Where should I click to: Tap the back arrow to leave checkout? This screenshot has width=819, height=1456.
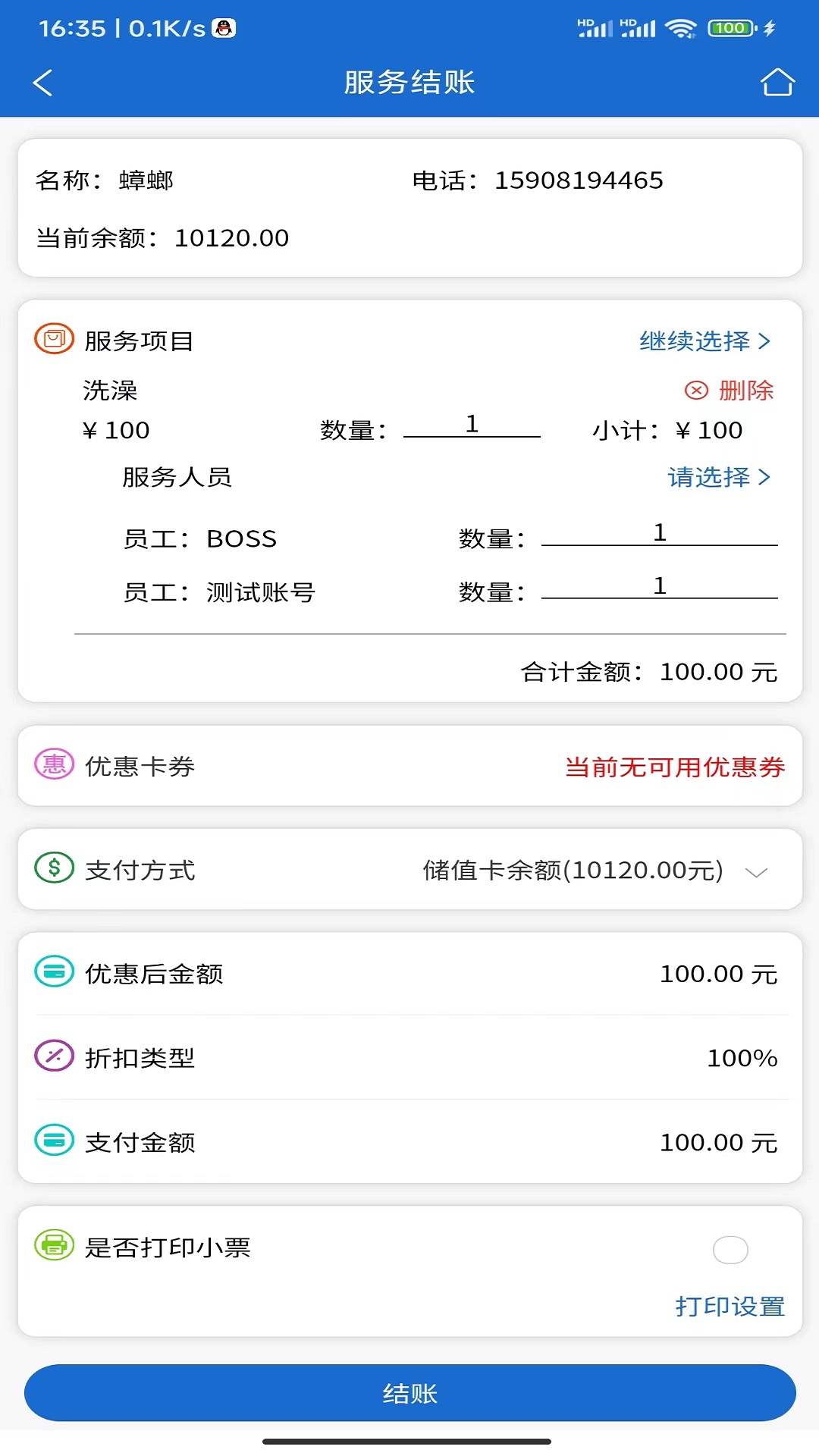tap(43, 83)
